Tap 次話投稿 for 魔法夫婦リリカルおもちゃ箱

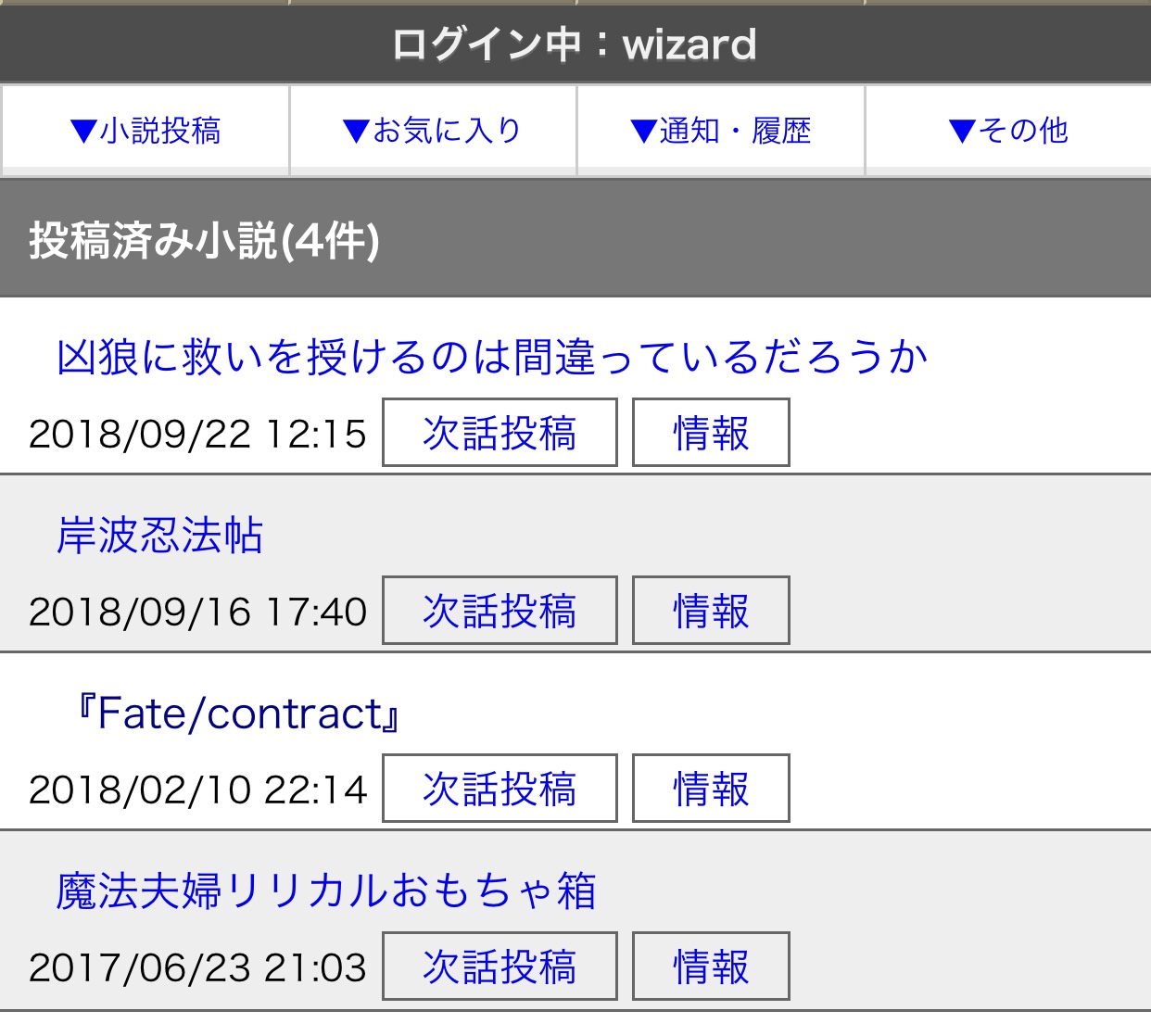pyautogui.click(x=500, y=967)
